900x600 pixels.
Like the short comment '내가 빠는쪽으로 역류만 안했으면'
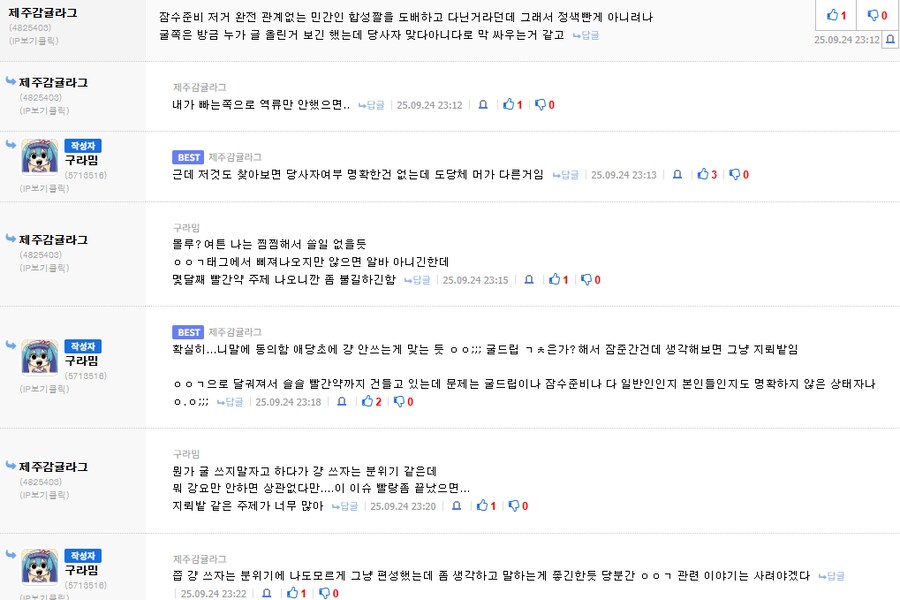pyautogui.click(x=512, y=105)
